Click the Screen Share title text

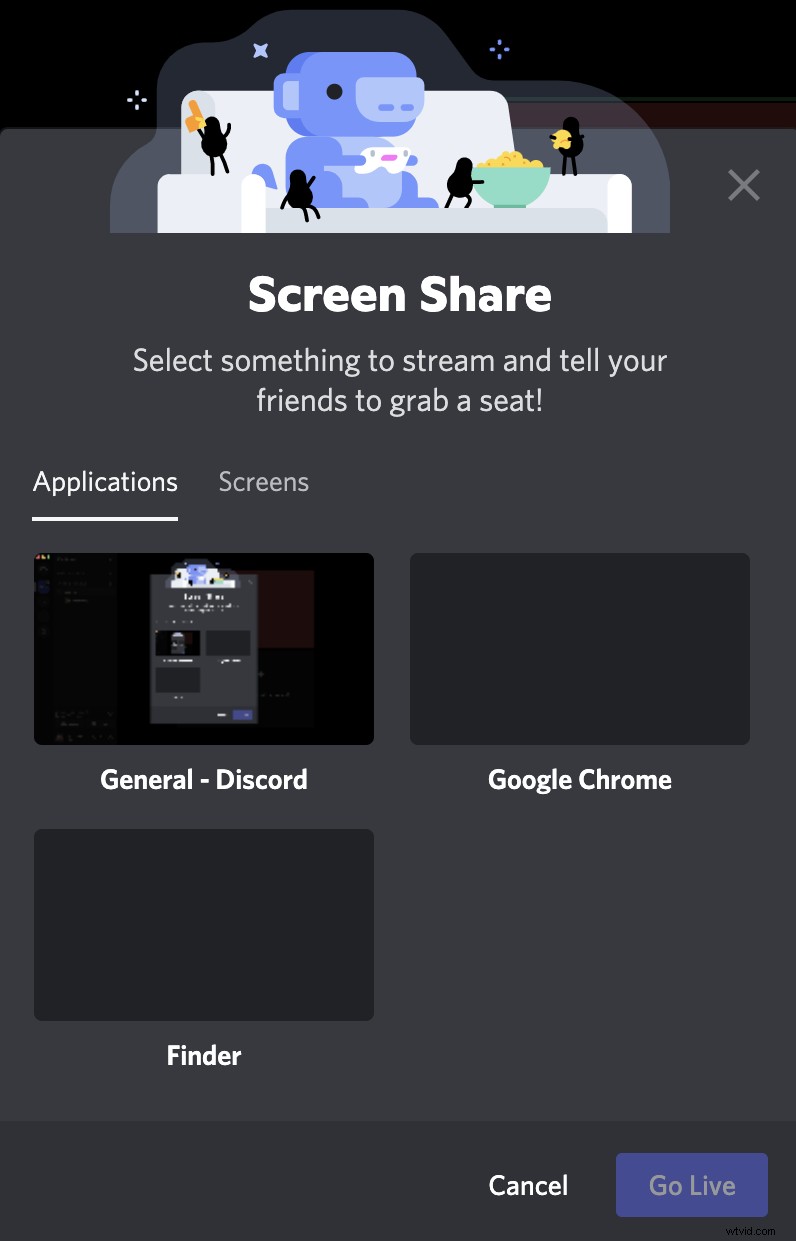(x=399, y=294)
